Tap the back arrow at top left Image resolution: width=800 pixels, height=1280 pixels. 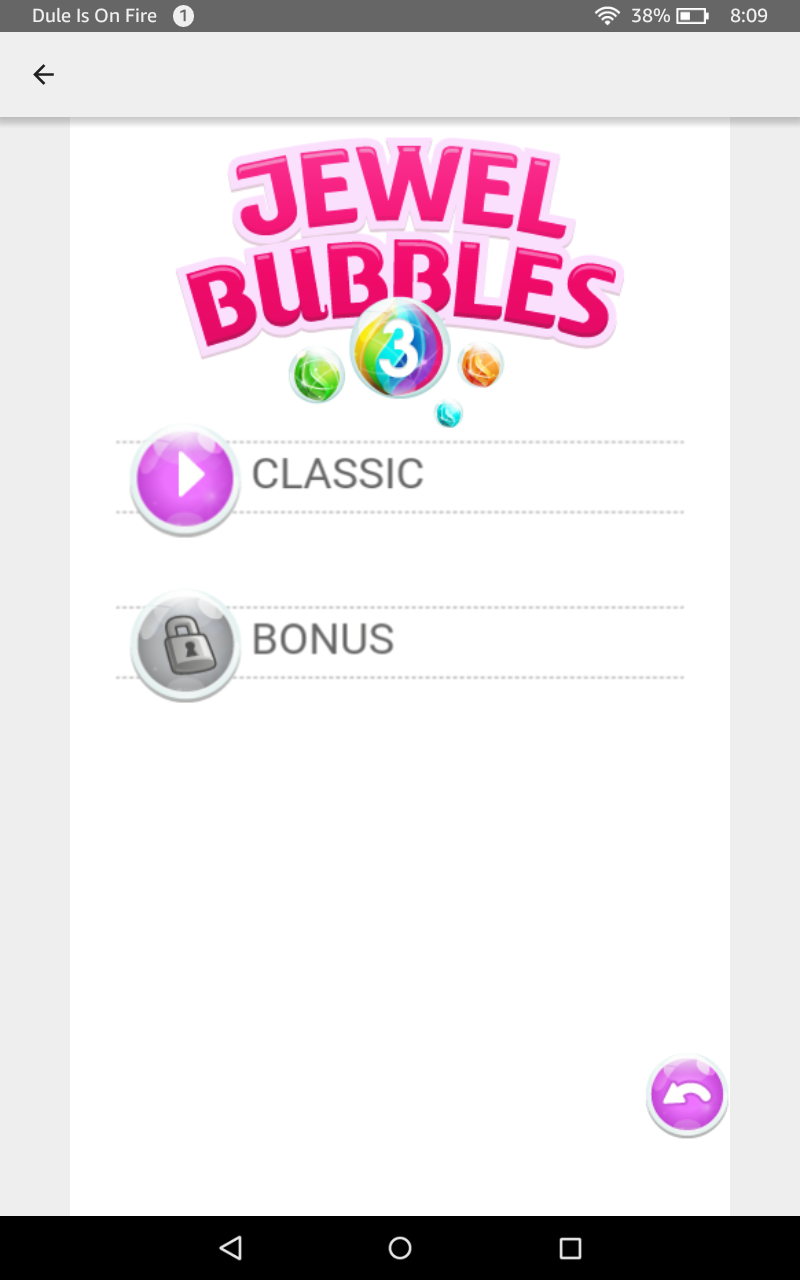pyautogui.click(x=43, y=74)
